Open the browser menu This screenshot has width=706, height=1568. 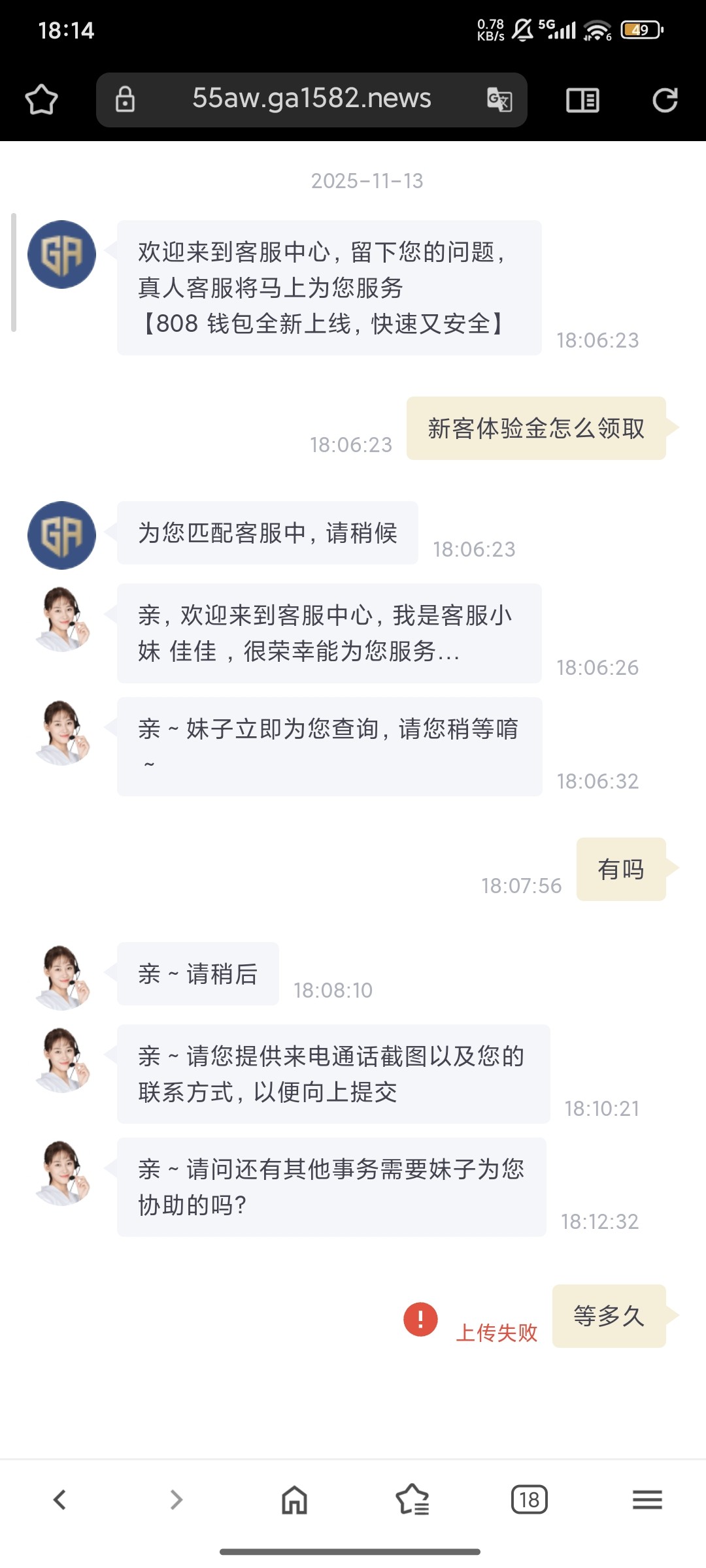click(647, 1499)
